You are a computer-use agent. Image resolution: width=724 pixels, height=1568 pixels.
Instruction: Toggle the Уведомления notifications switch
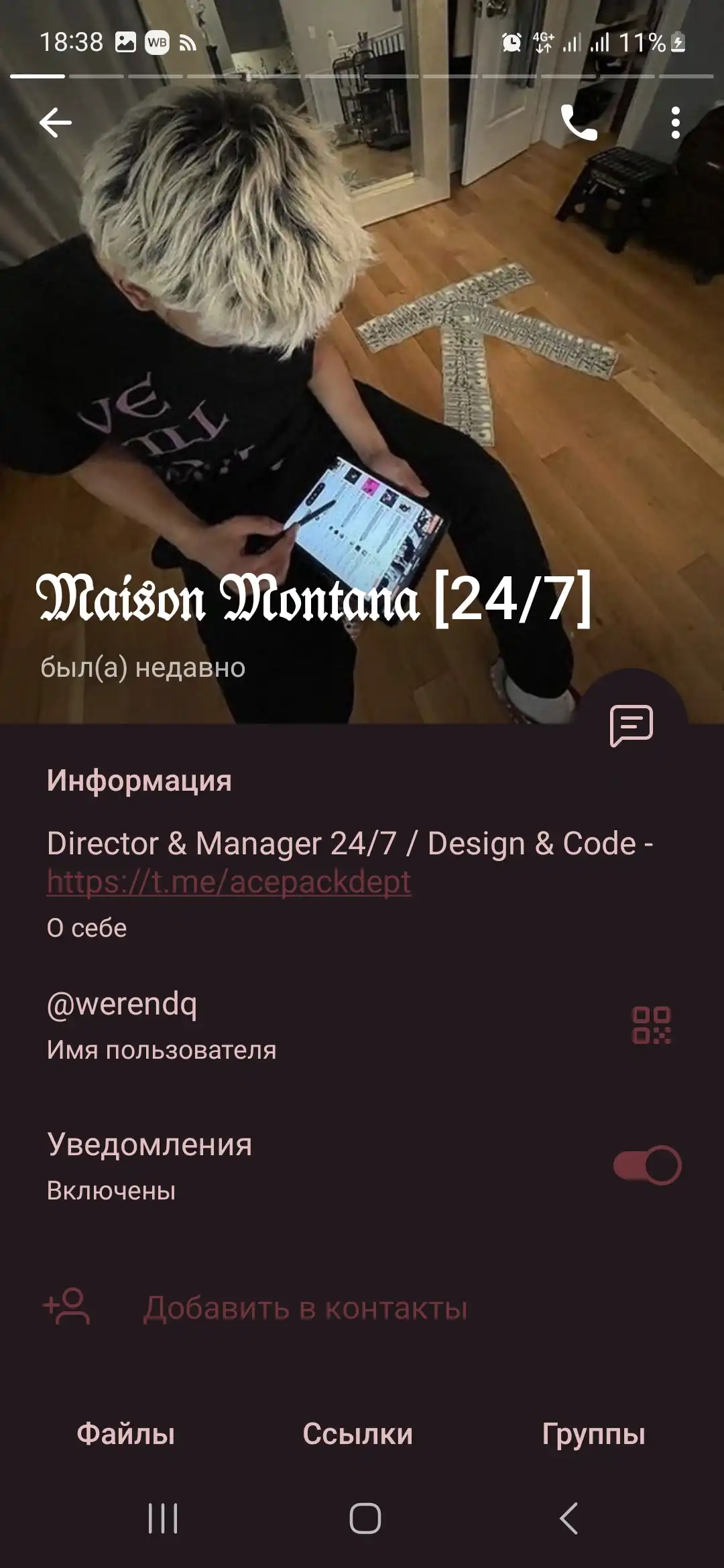pos(648,1165)
